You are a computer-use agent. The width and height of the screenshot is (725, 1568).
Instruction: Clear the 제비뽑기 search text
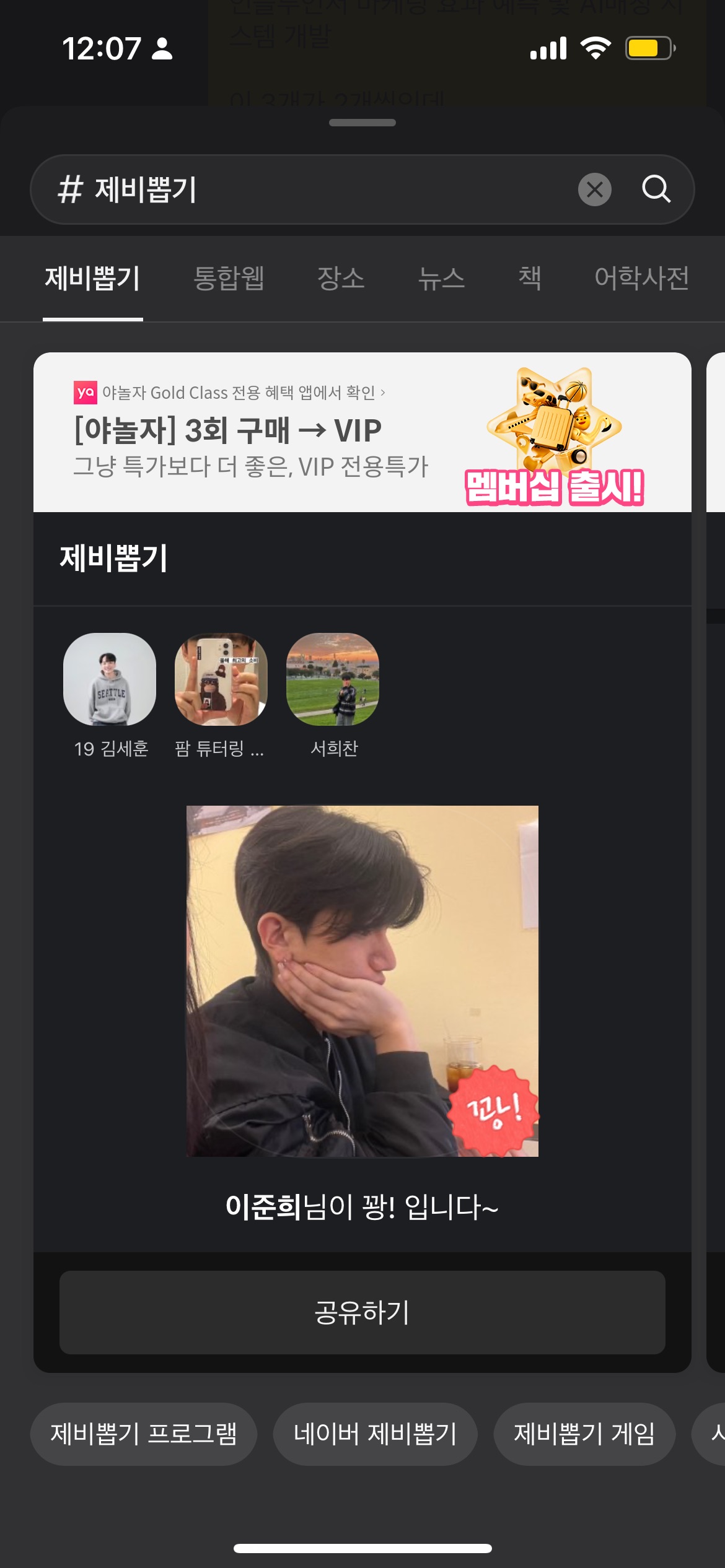click(594, 189)
